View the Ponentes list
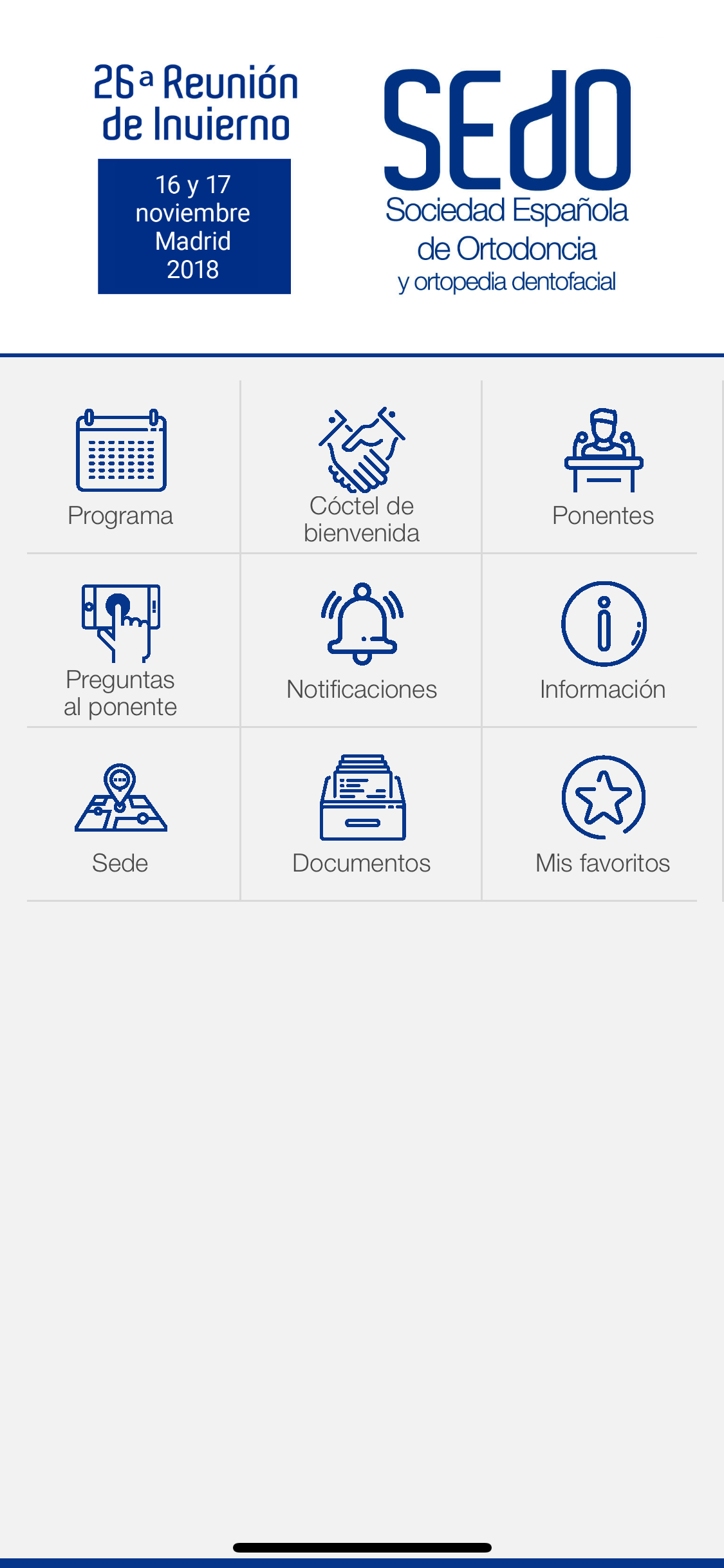 [x=603, y=467]
